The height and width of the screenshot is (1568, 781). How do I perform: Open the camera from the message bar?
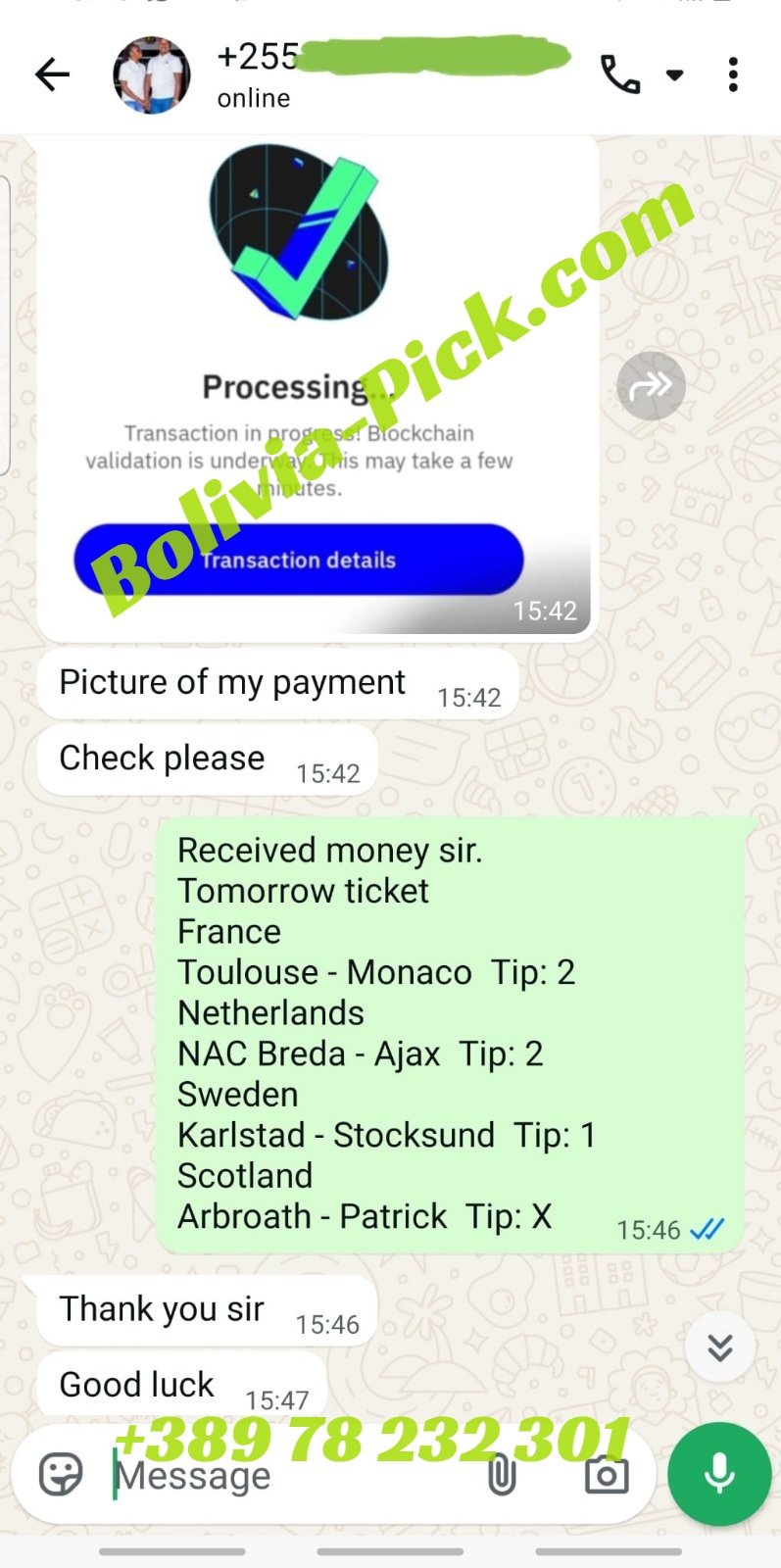pos(607,1474)
